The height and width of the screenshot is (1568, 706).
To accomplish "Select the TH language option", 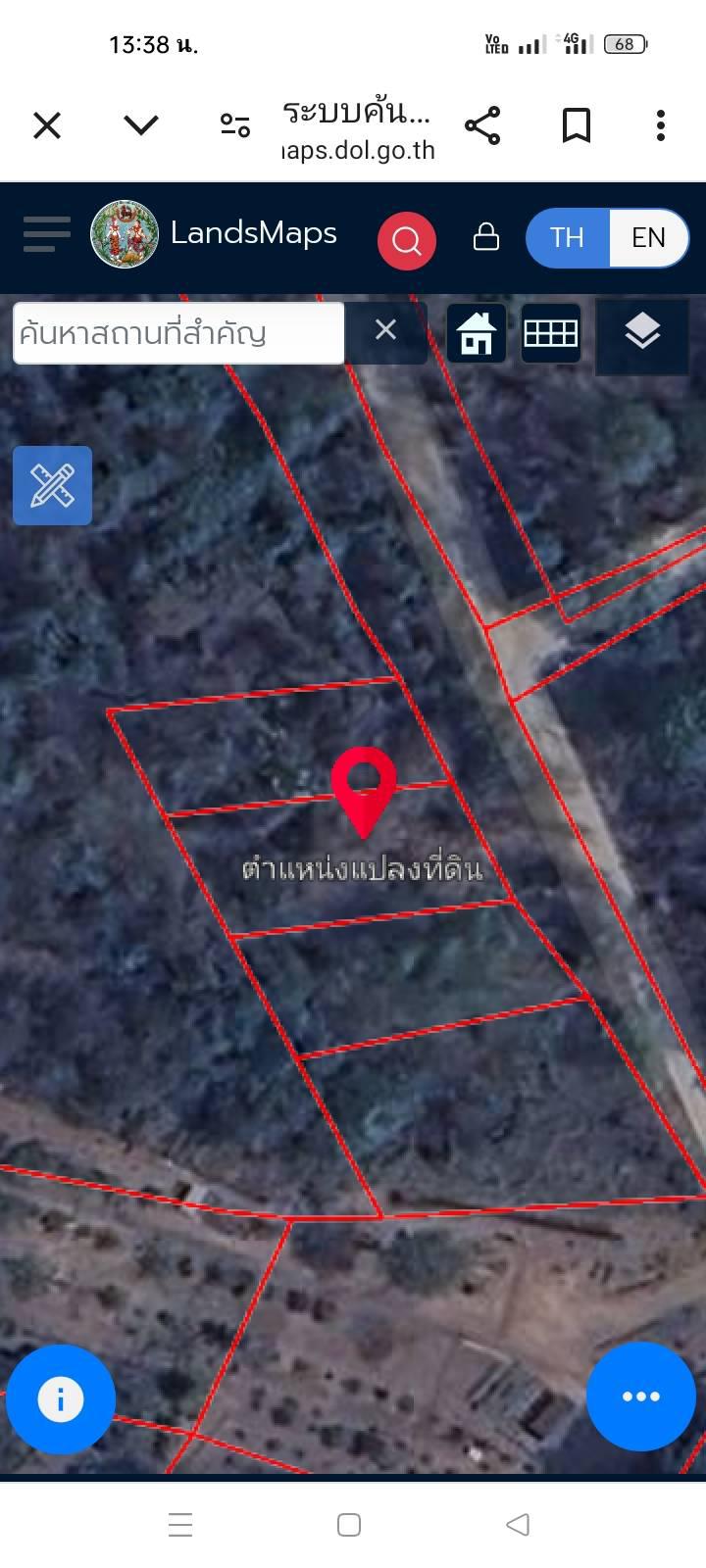I will [x=567, y=237].
